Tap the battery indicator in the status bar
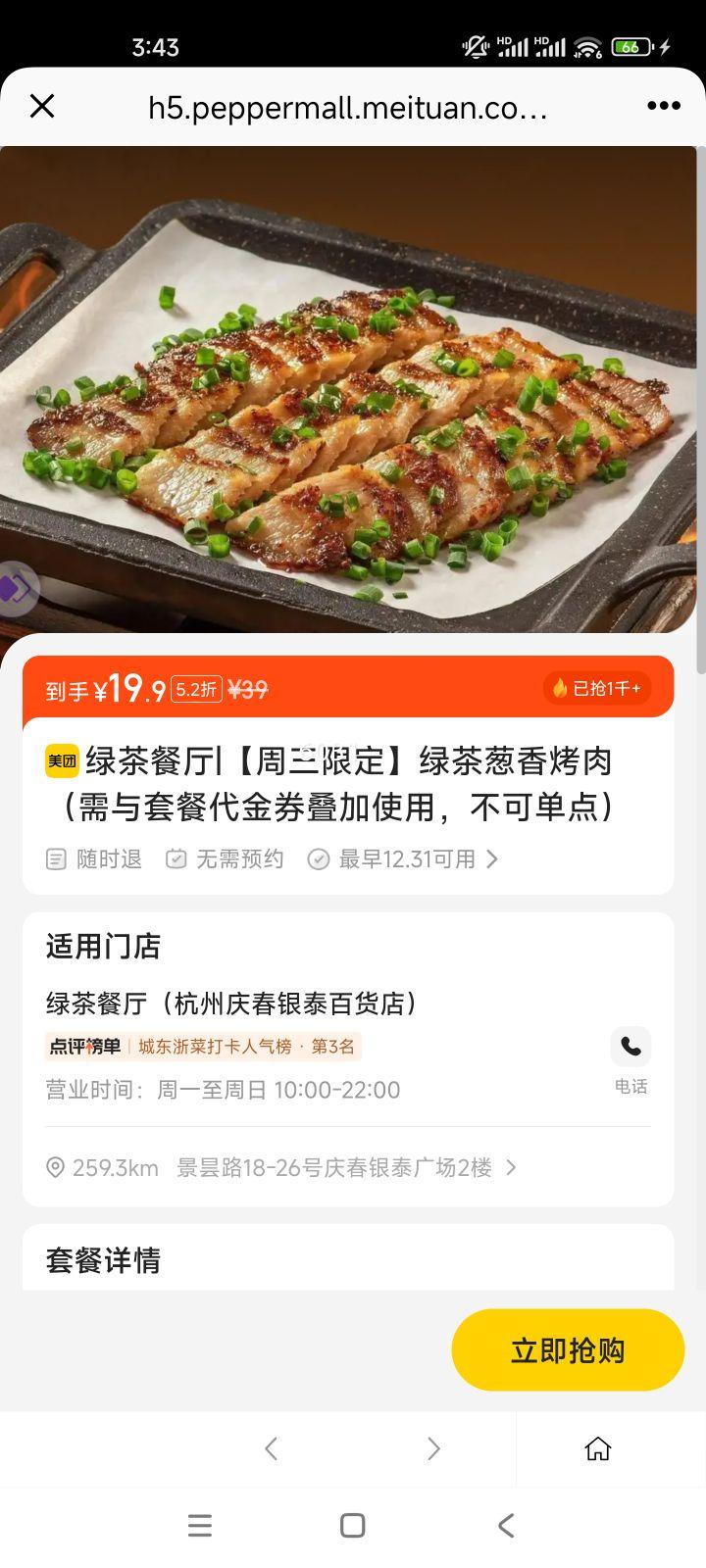 click(x=633, y=47)
